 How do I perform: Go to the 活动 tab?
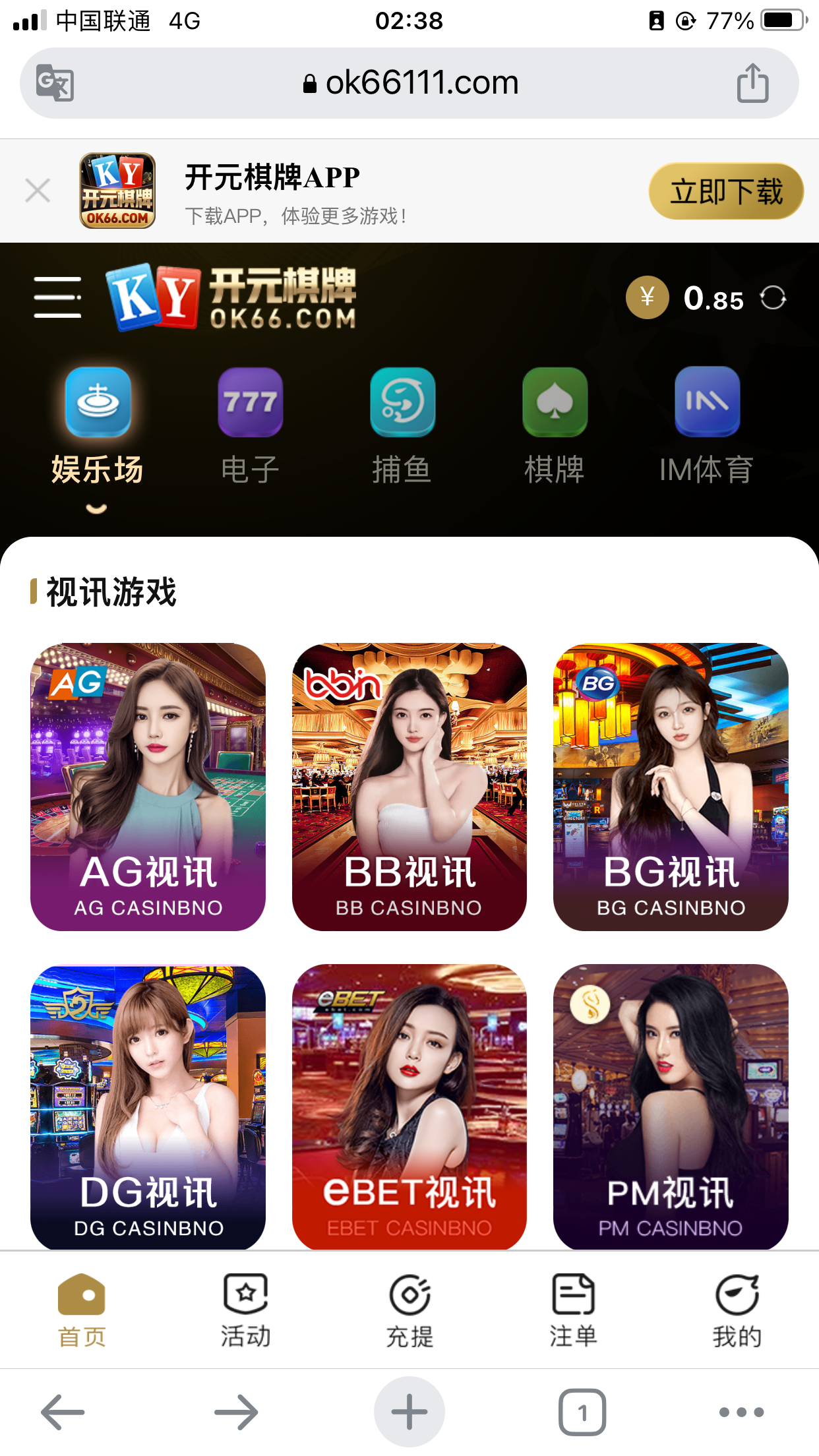coord(245,1310)
